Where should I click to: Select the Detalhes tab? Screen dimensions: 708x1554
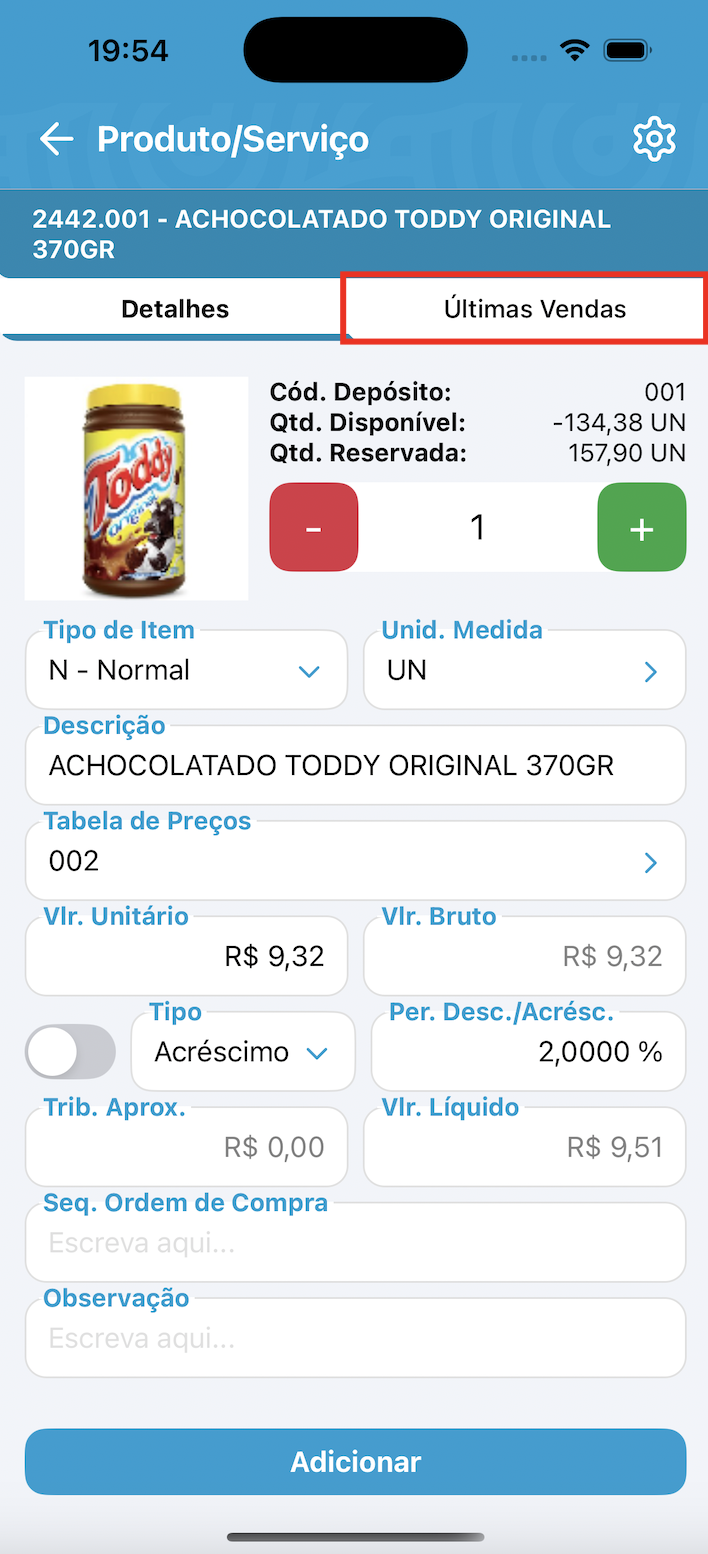point(175,309)
